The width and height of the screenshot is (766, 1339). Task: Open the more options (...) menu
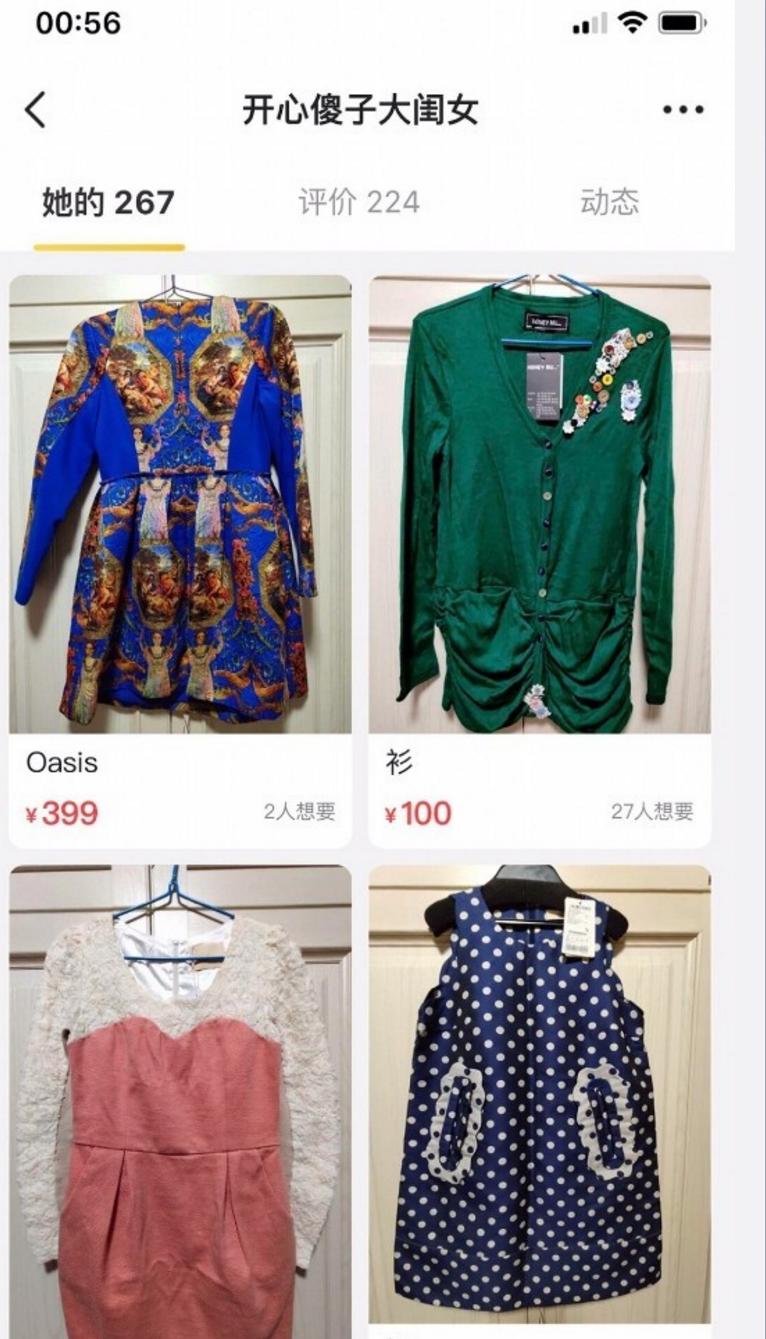coord(684,110)
